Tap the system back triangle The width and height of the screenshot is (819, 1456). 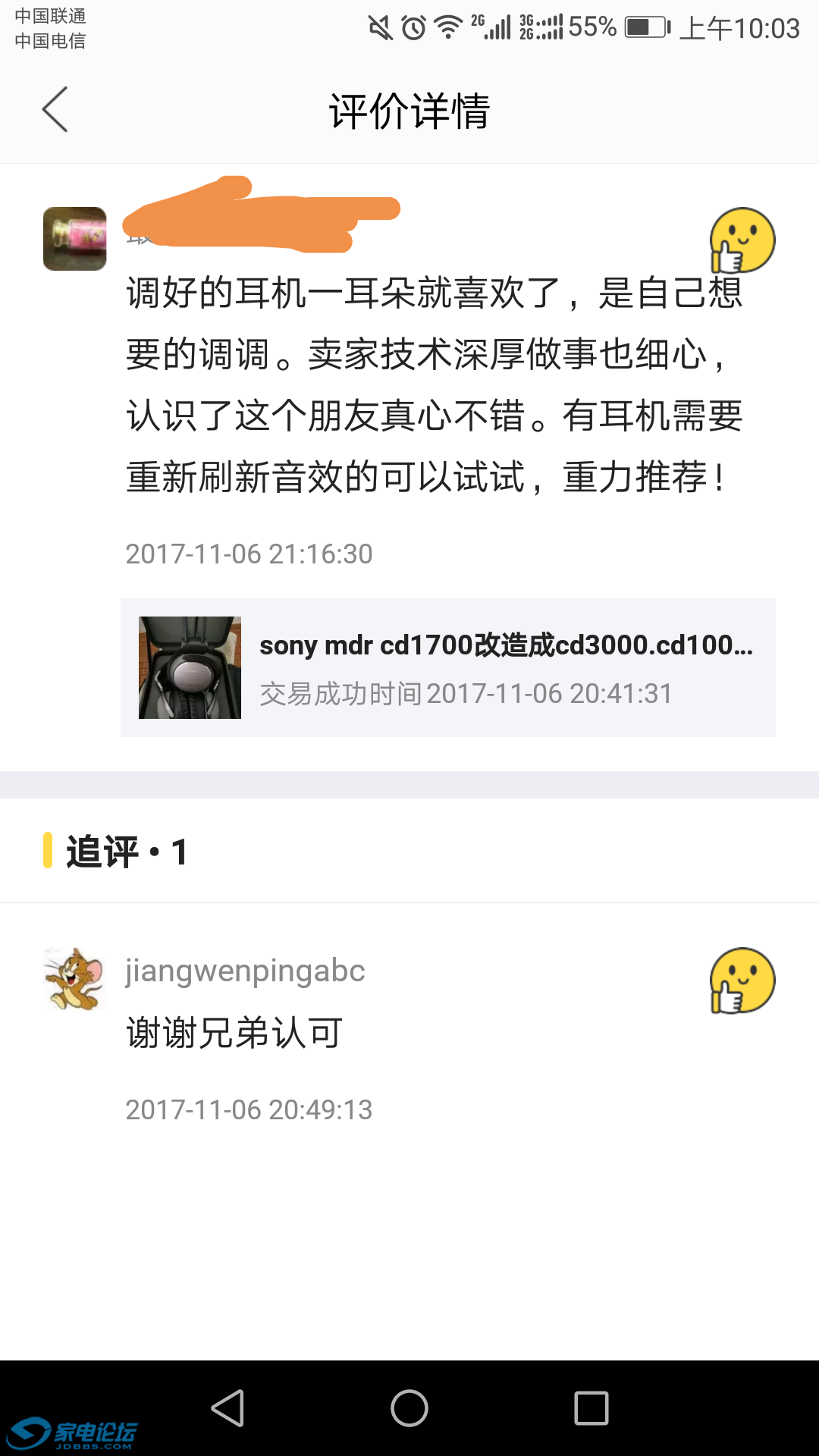click(227, 1408)
